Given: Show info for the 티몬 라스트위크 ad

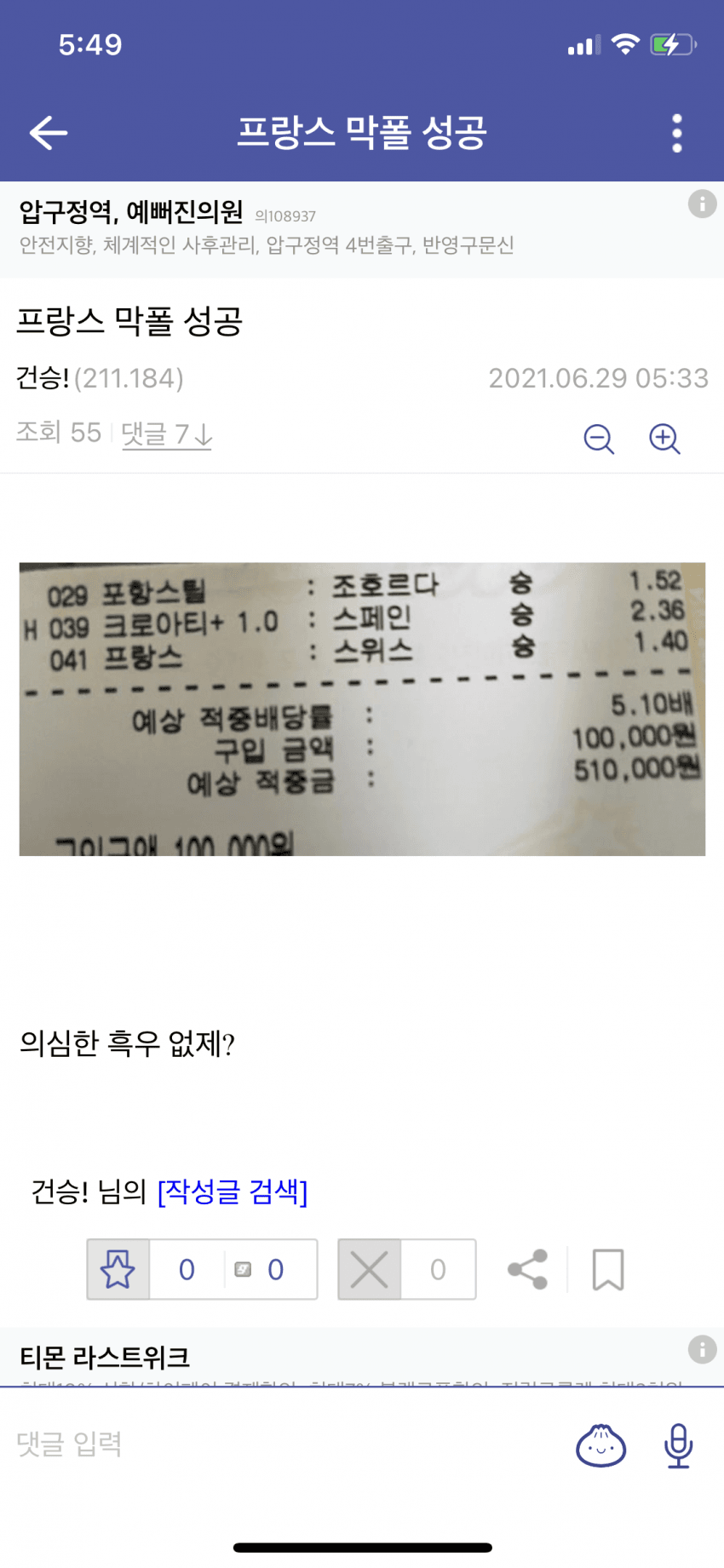Looking at the screenshot, I should pyautogui.click(x=702, y=1349).
